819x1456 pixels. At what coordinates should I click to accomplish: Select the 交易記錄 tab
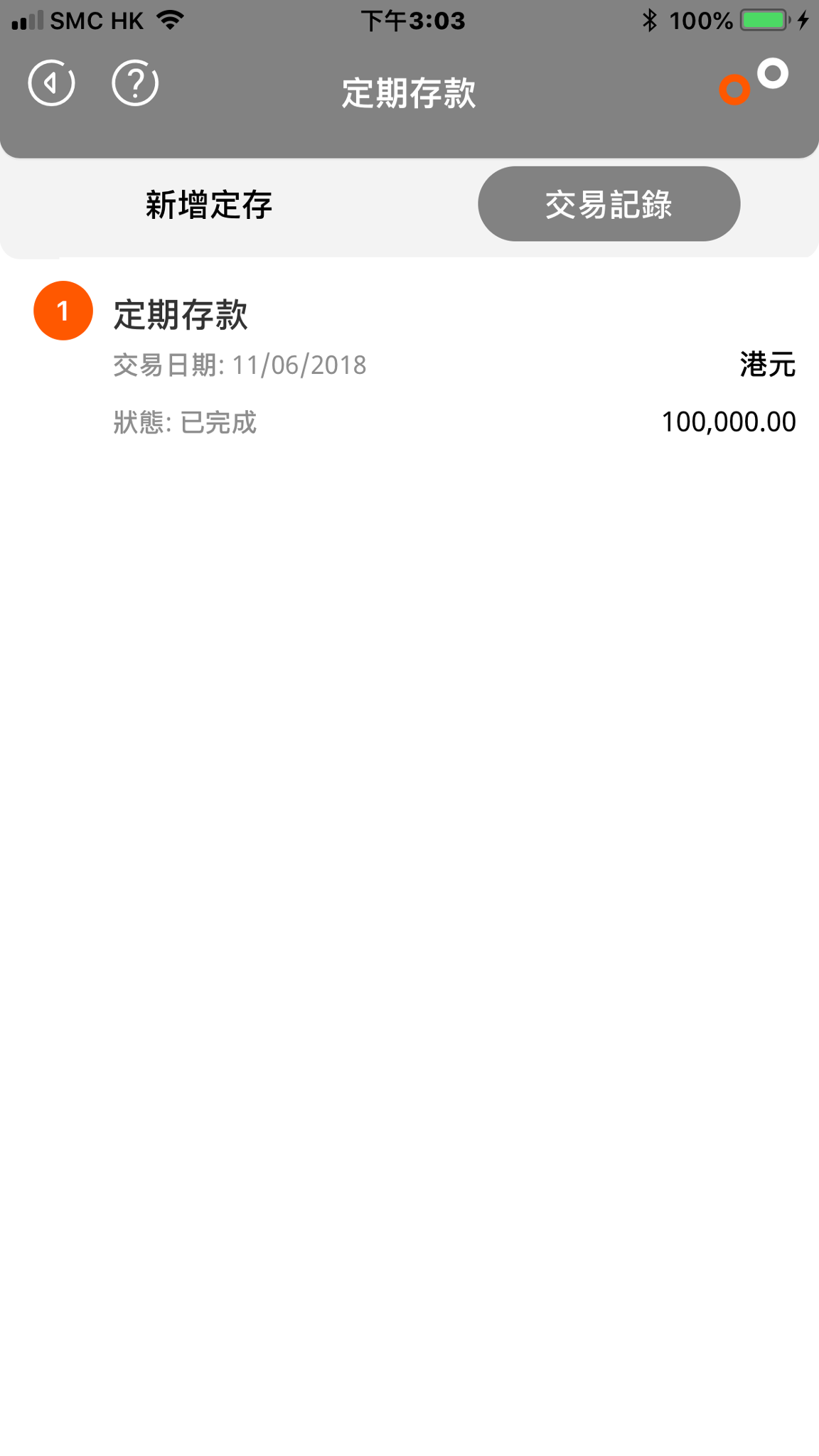tap(609, 204)
